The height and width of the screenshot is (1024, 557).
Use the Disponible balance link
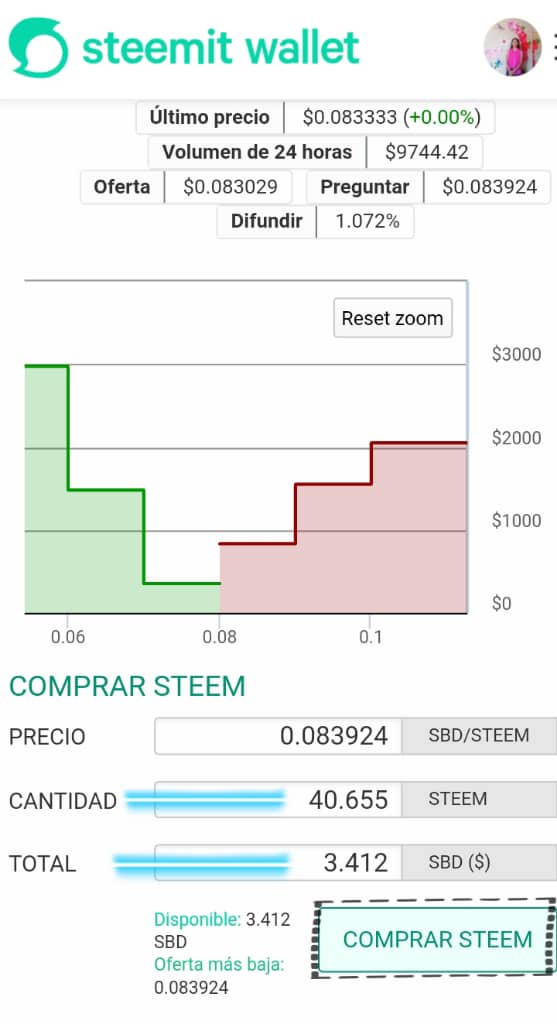coord(222,930)
